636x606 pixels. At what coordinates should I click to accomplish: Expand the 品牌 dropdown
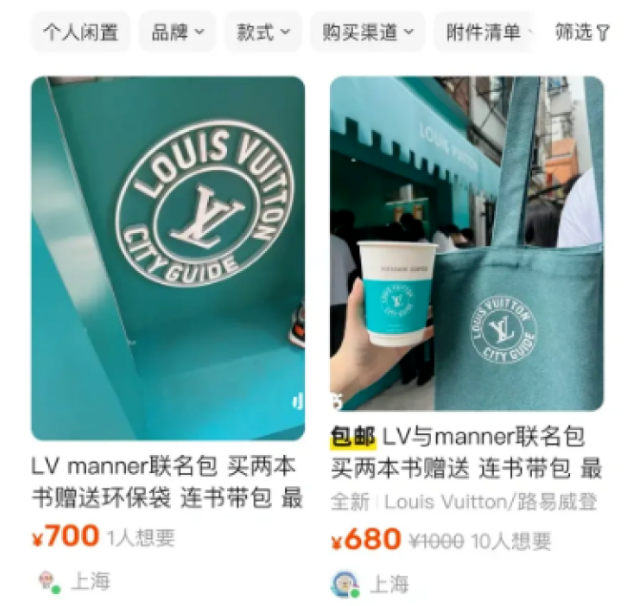click(x=177, y=33)
